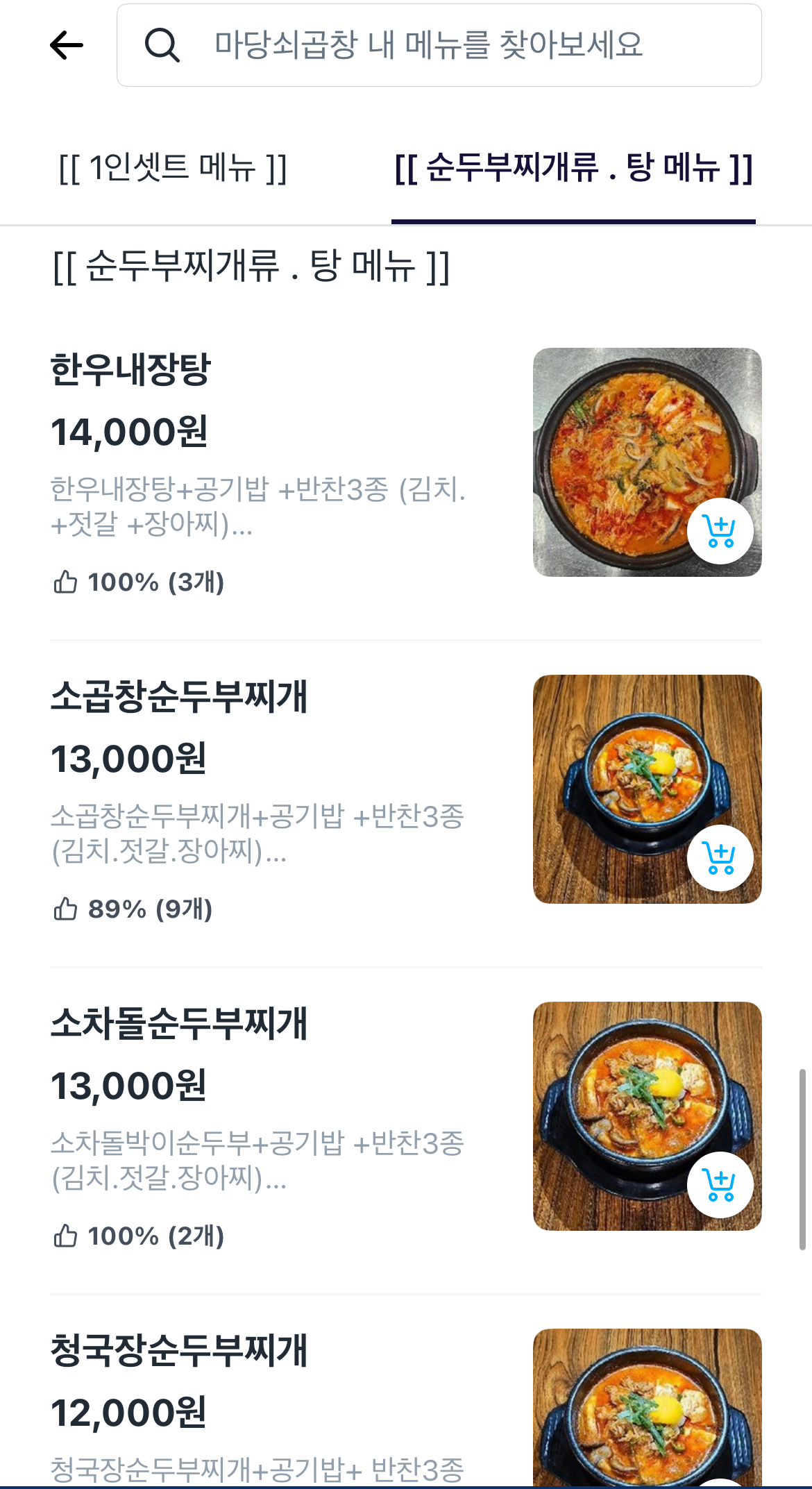Switch to the 1인셋트 메뉴 tab
Screen dimensions: 812x1489
[173, 168]
